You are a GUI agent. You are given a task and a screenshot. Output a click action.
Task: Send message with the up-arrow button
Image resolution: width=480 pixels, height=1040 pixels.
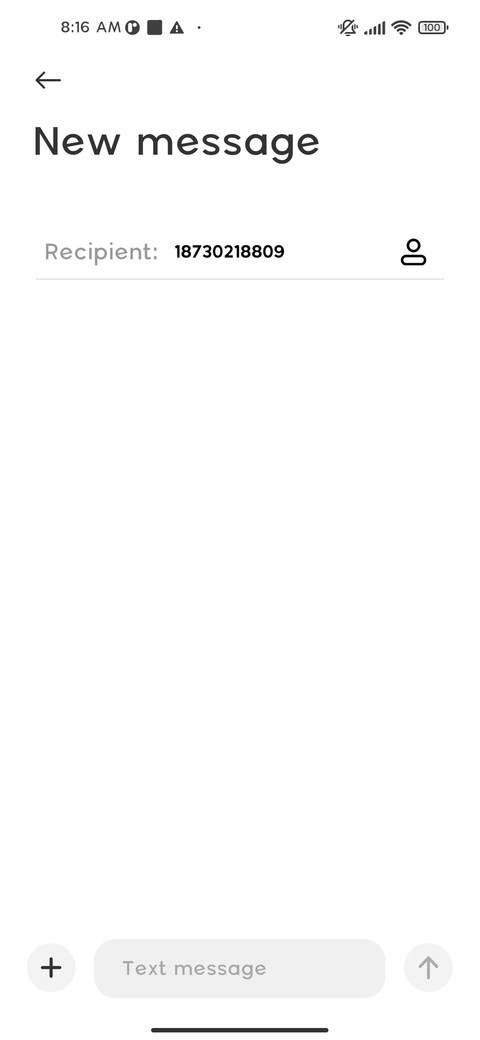[x=428, y=968]
